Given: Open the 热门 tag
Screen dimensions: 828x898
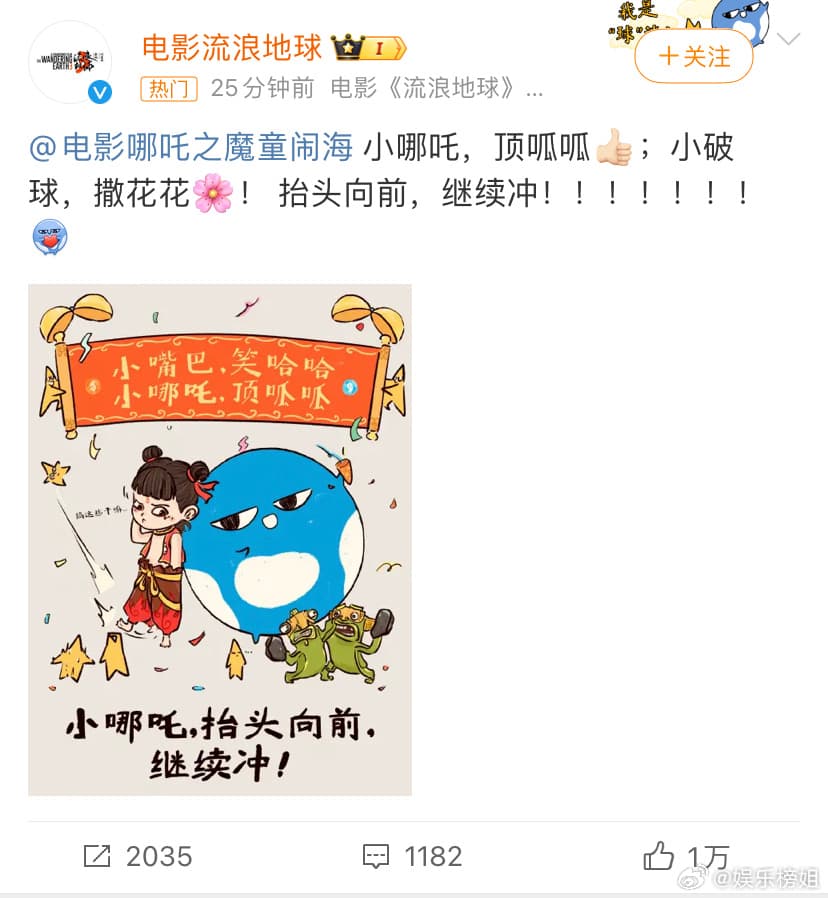Looking at the screenshot, I should click(169, 89).
